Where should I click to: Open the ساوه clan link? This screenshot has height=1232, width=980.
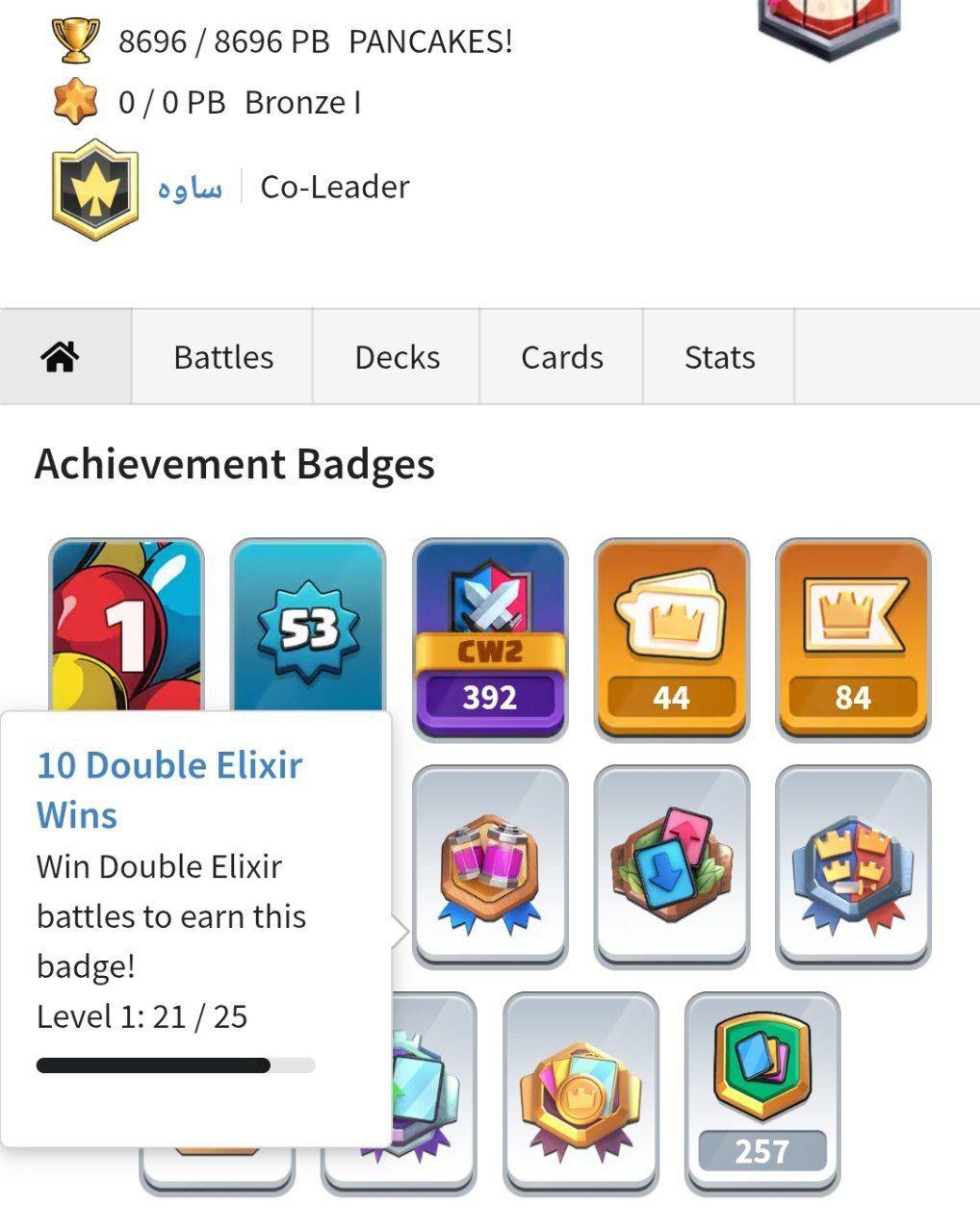[190, 187]
